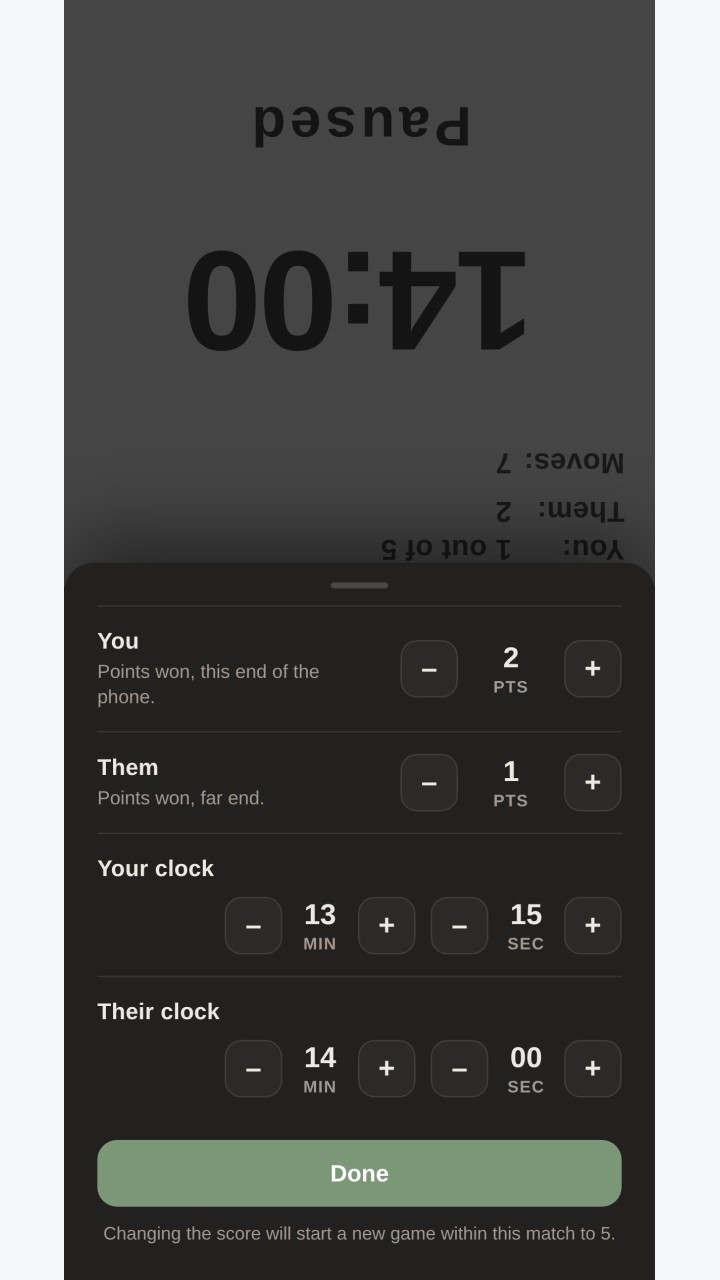The width and height of the screenshot is (720, 1280).
Task: Increase Your clock seconds
Action: [593, 926]
